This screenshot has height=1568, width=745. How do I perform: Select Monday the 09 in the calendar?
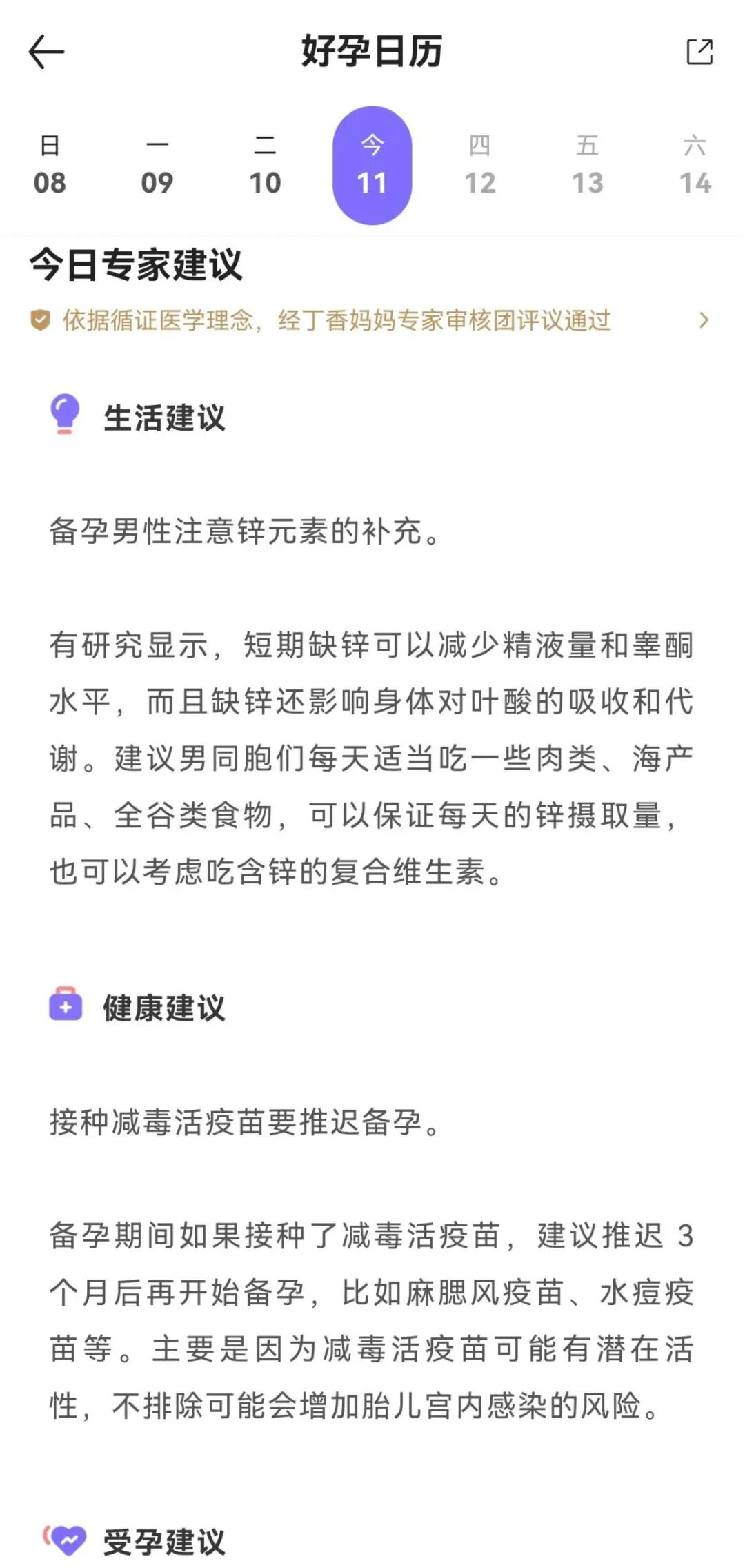[x=157, y=166]
